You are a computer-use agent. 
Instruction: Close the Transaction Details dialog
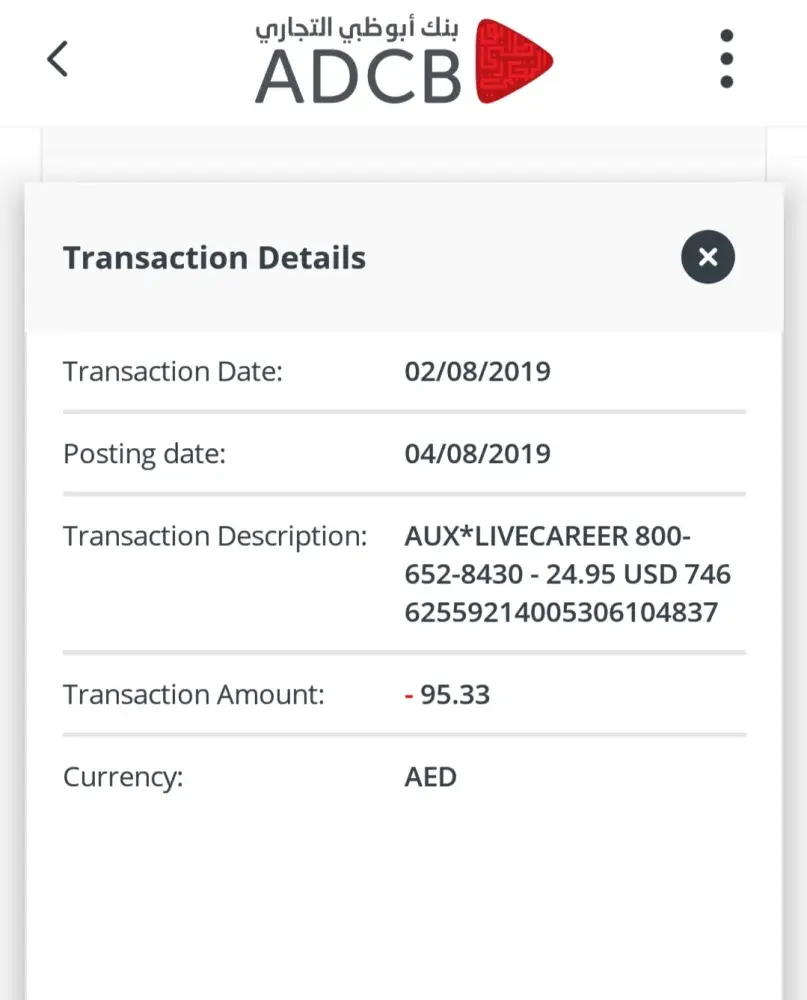point(708,258)
